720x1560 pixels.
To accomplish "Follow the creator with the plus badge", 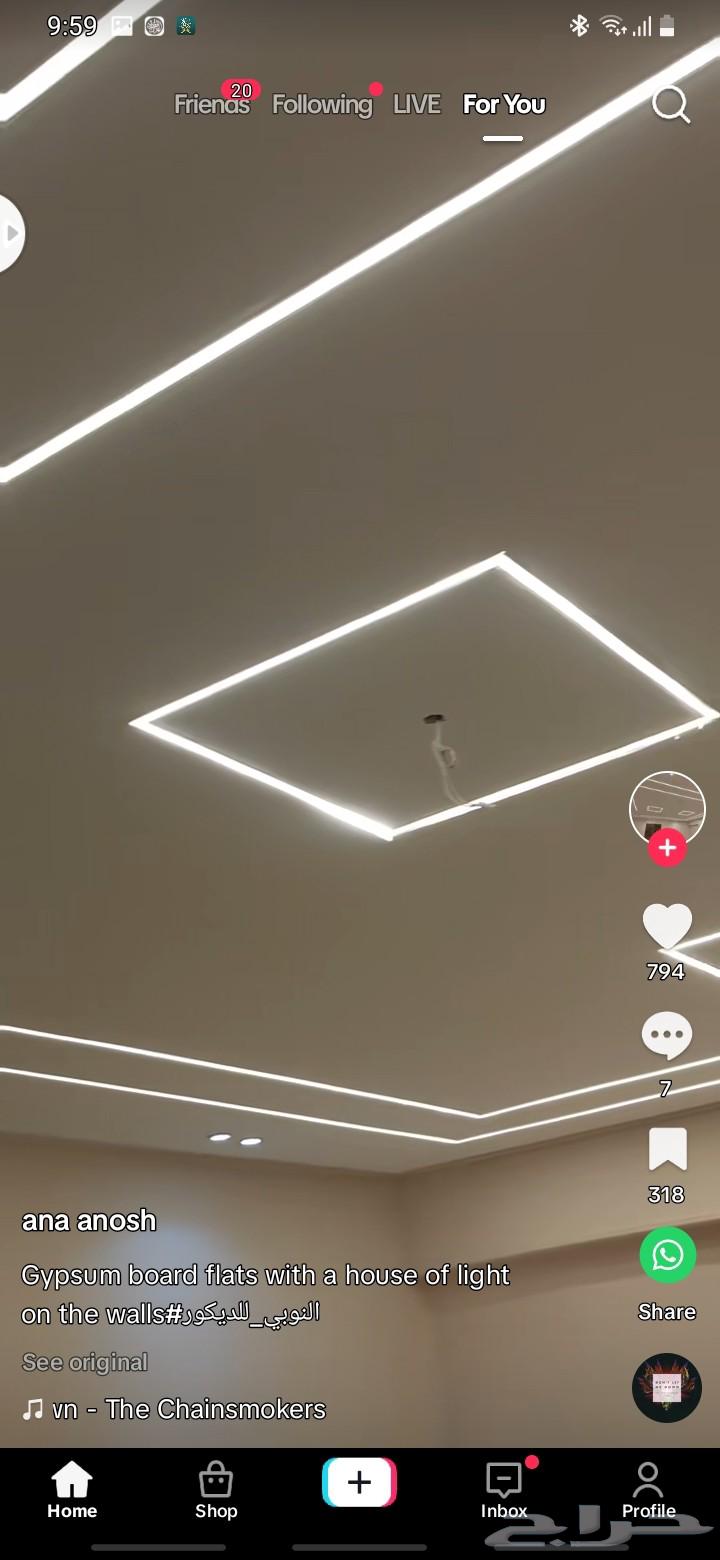I will (x=667, y=849).
